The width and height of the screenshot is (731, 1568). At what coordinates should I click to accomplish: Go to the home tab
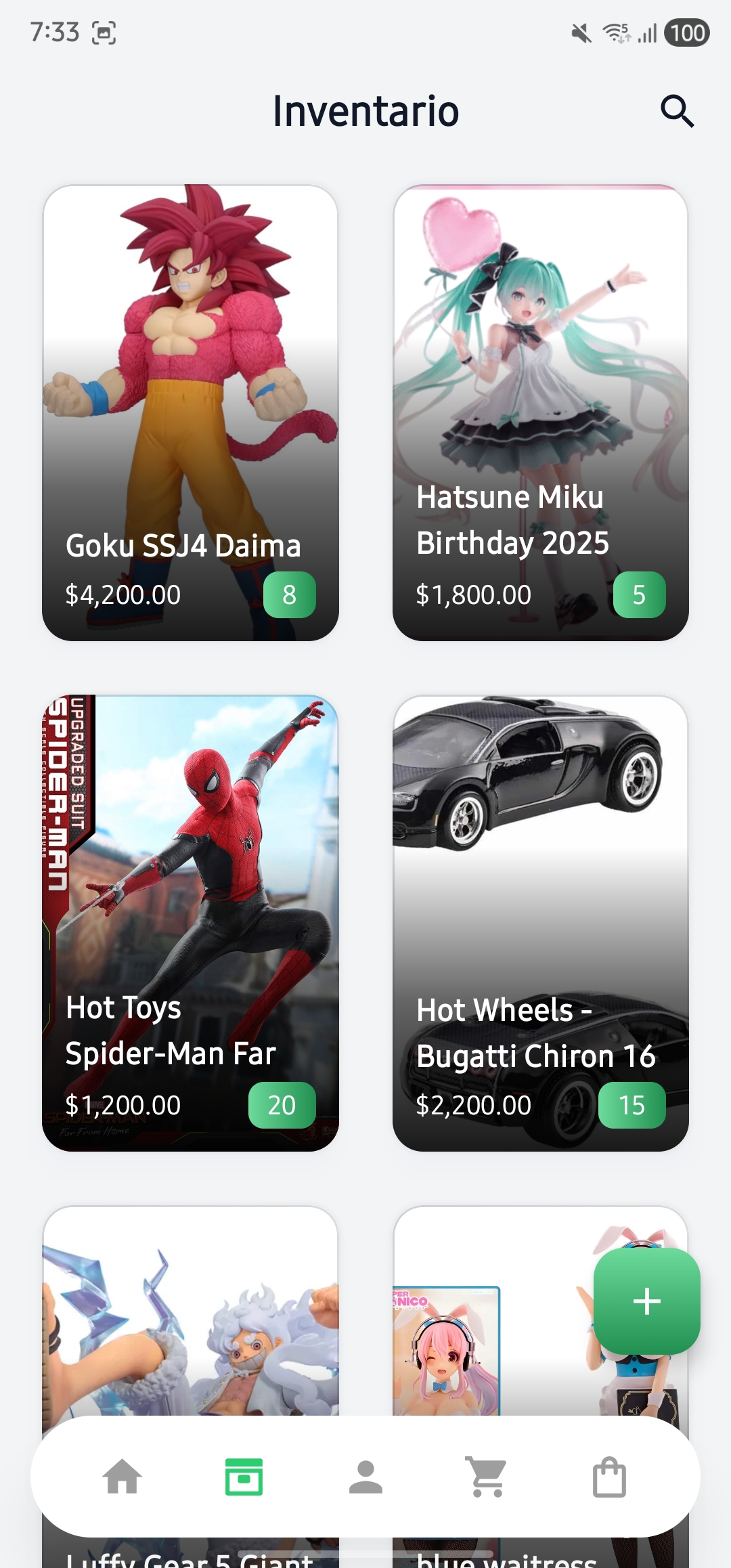click(123, 1477)
